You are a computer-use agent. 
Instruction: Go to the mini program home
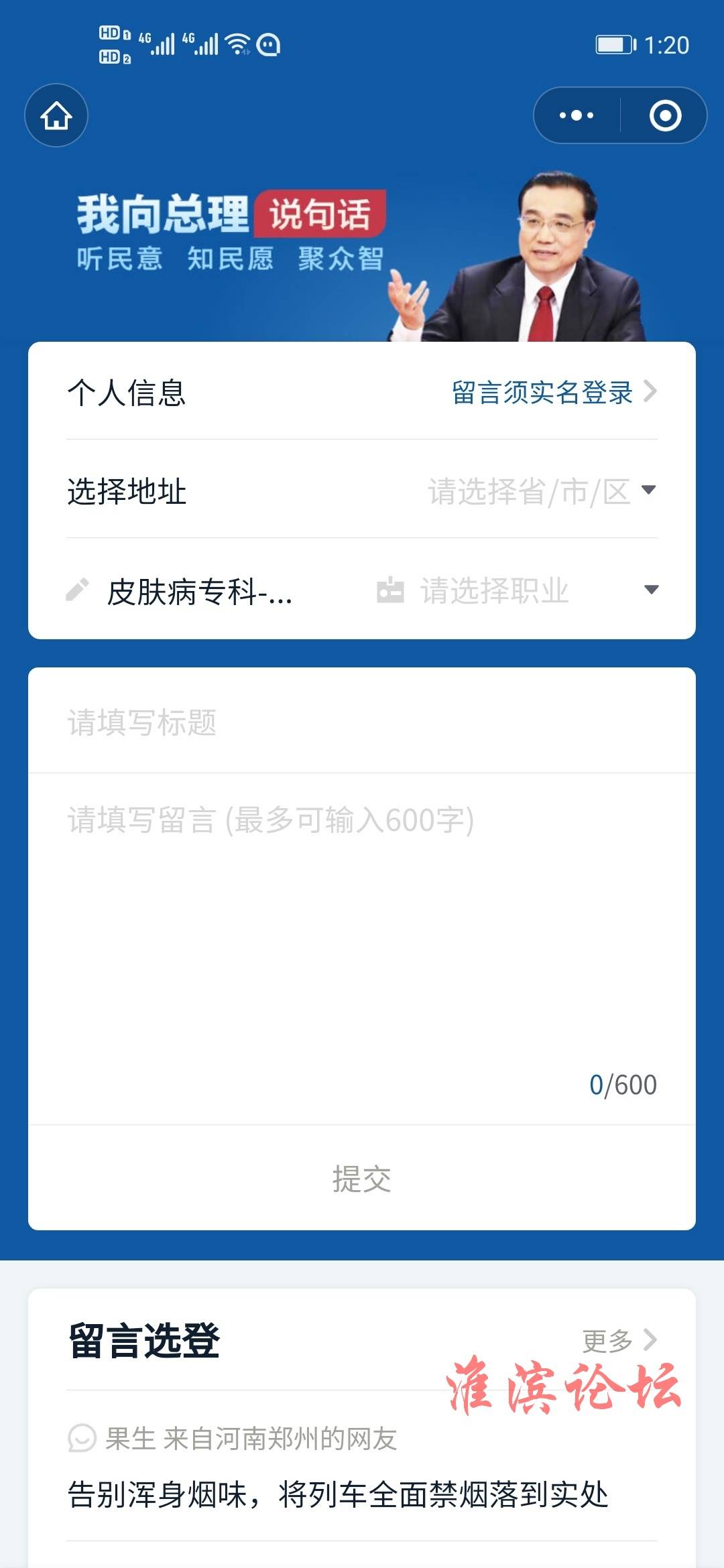pyautogui.click(x=56, y=115)
